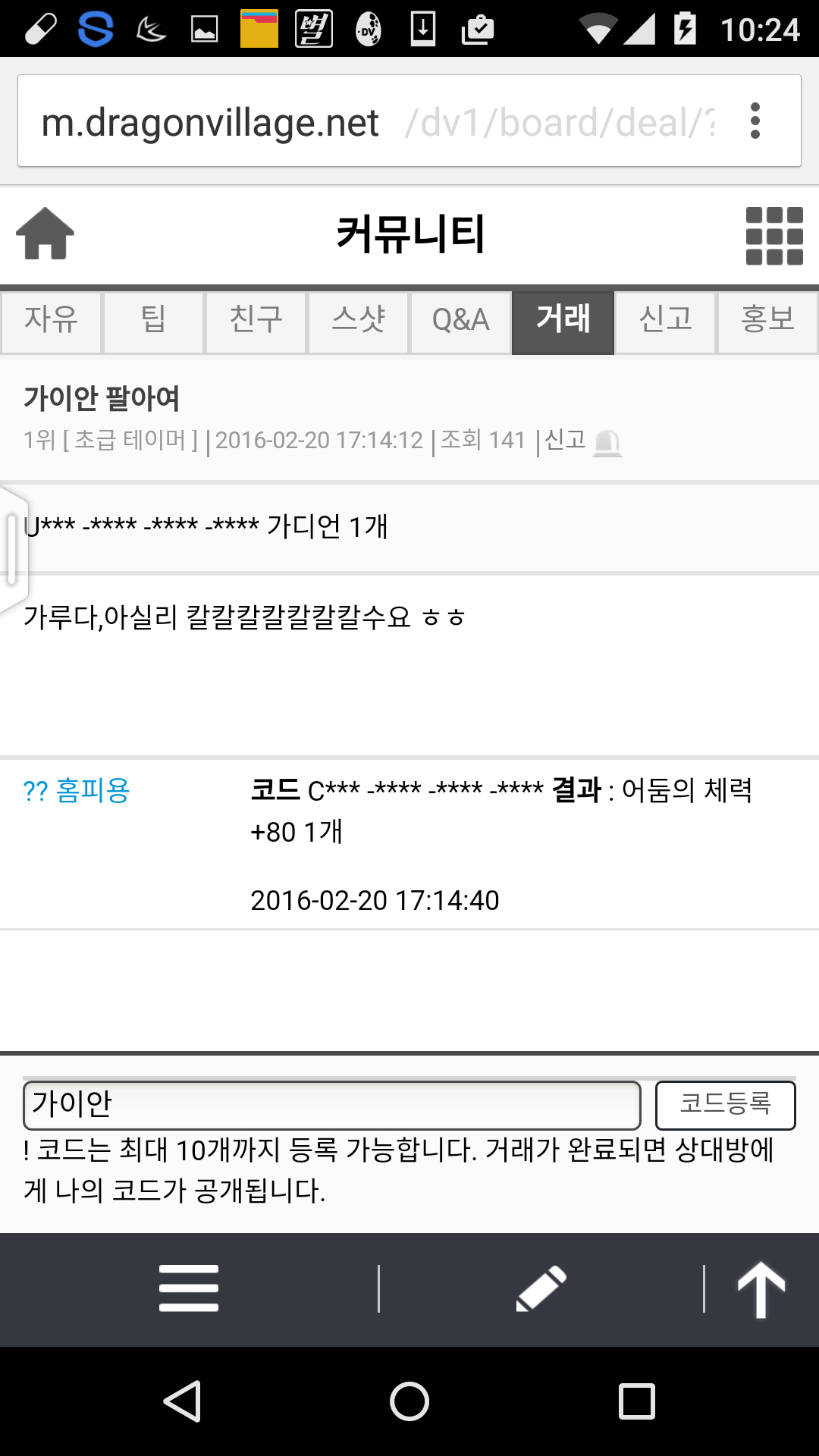Open the grid menu icon
The width and height of the screenshot is (819, 1456).
pyautogui.click(x=774, y=236)
